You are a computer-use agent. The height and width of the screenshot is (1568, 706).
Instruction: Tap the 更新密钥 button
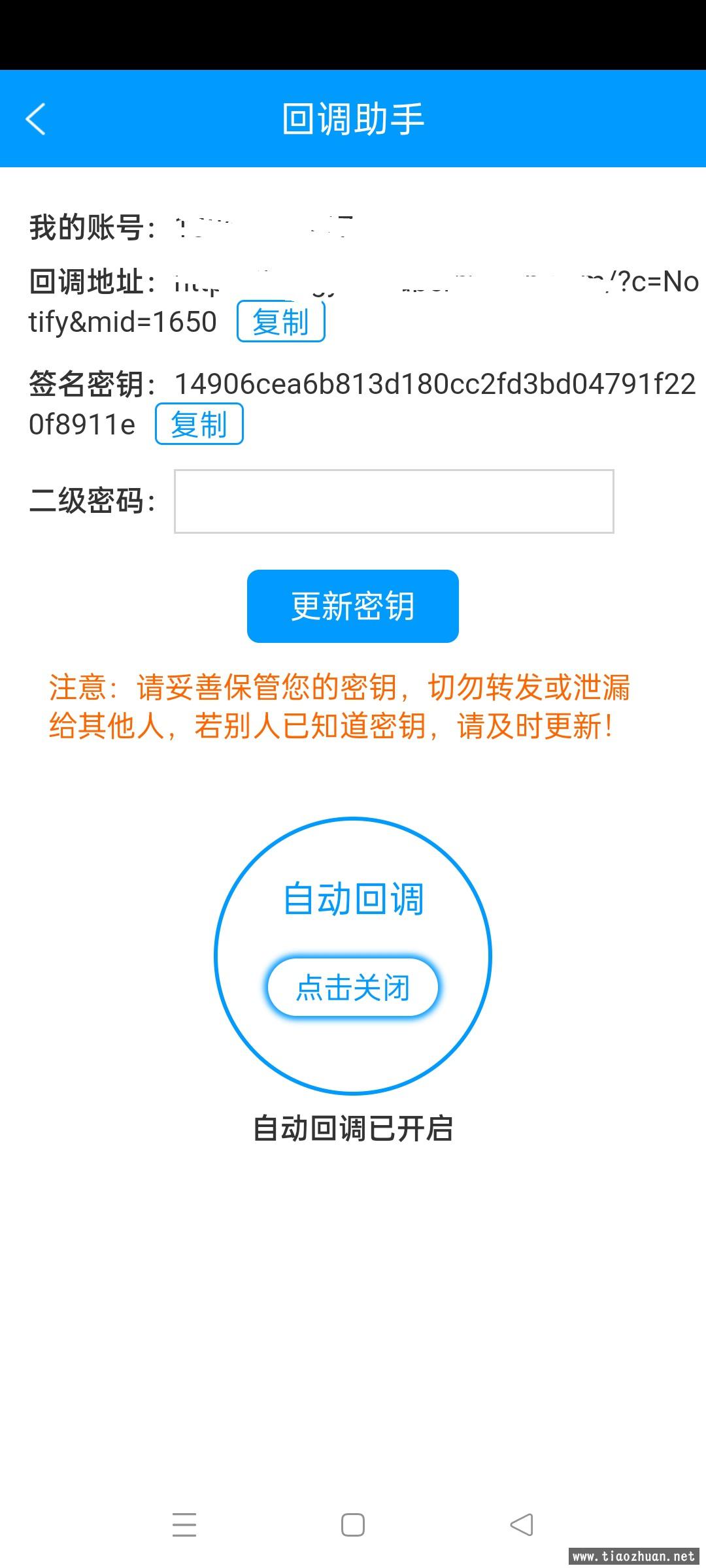(x=352, y=606)
